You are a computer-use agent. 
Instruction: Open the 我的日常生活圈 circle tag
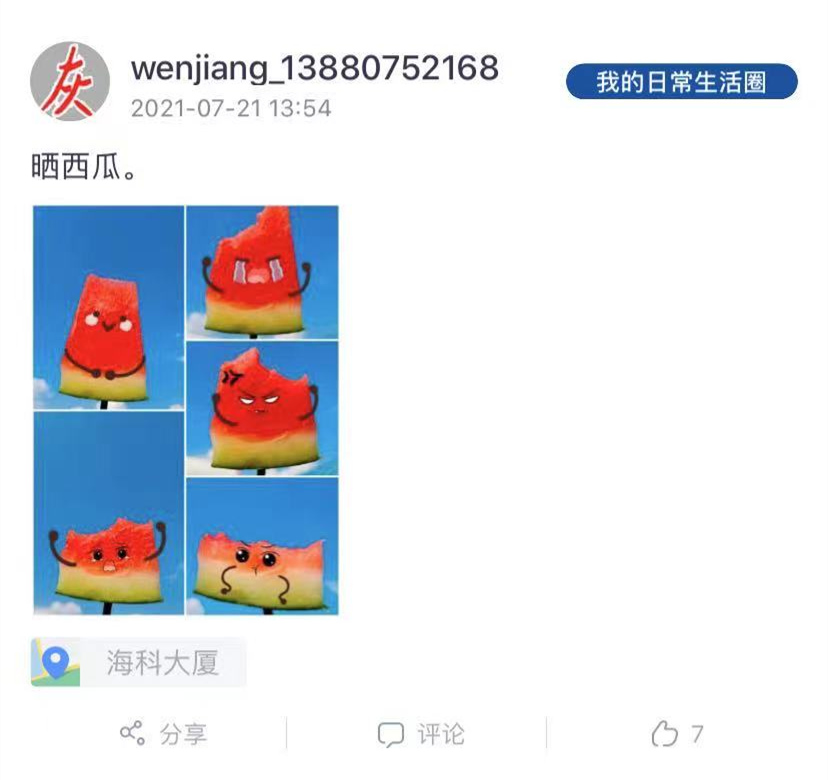(x=681, y=82)
